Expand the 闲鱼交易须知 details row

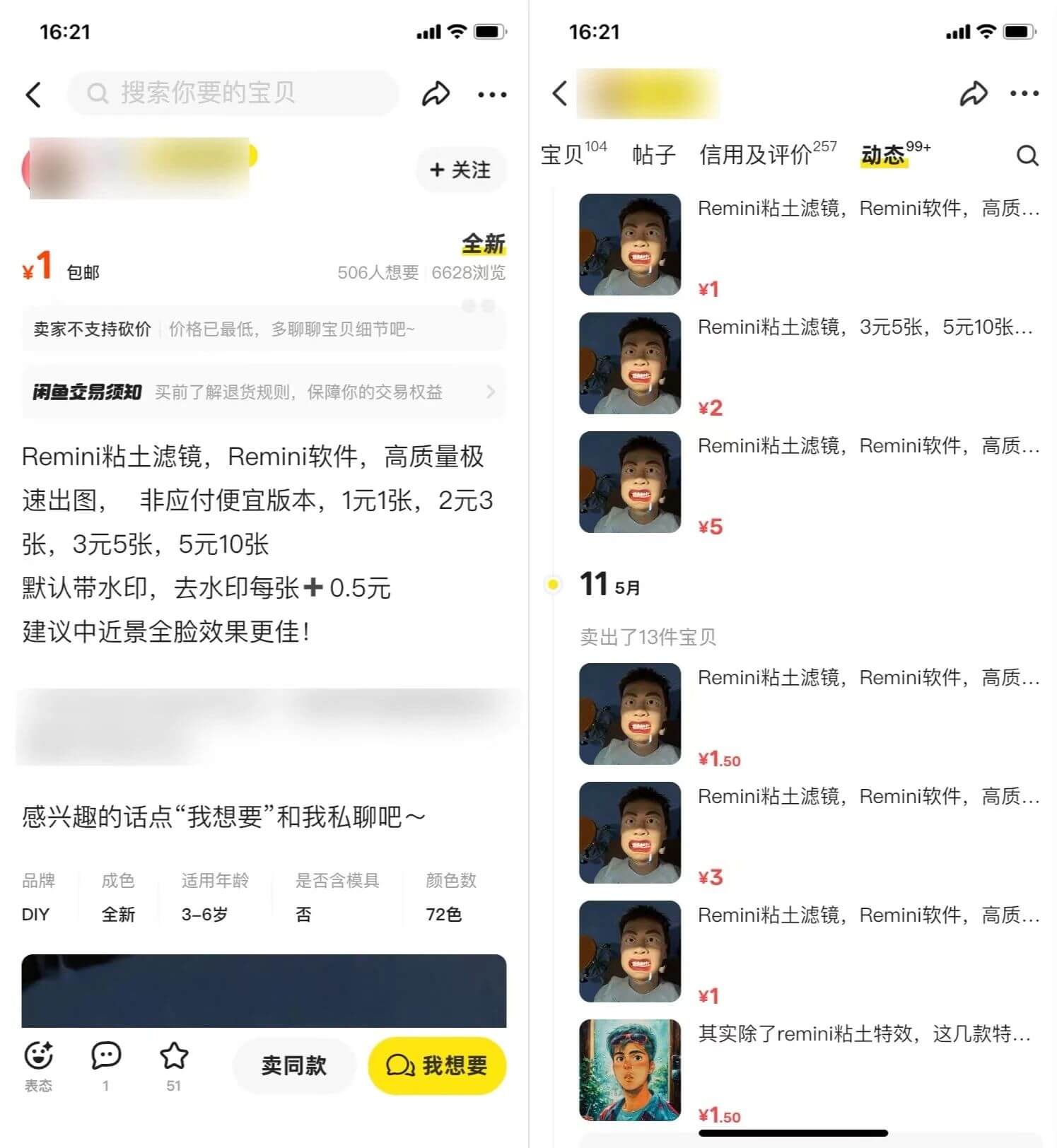[264, 392]
